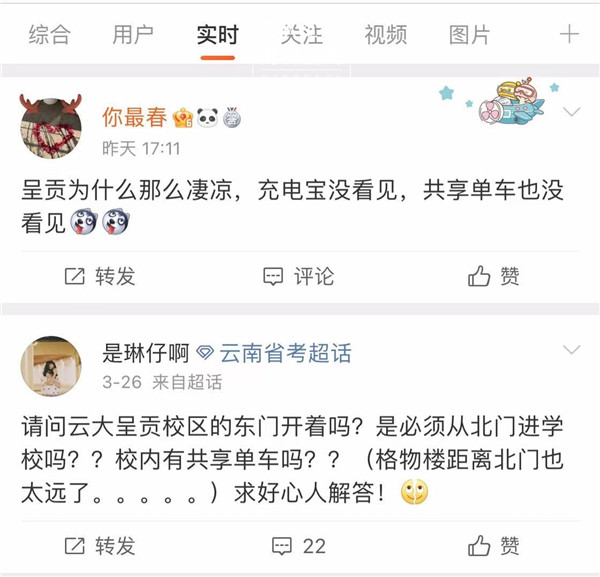600x577 pixels.
Task: Expand the dropdown arrow on 你最春's post
Action: click(x=572, y=111)
